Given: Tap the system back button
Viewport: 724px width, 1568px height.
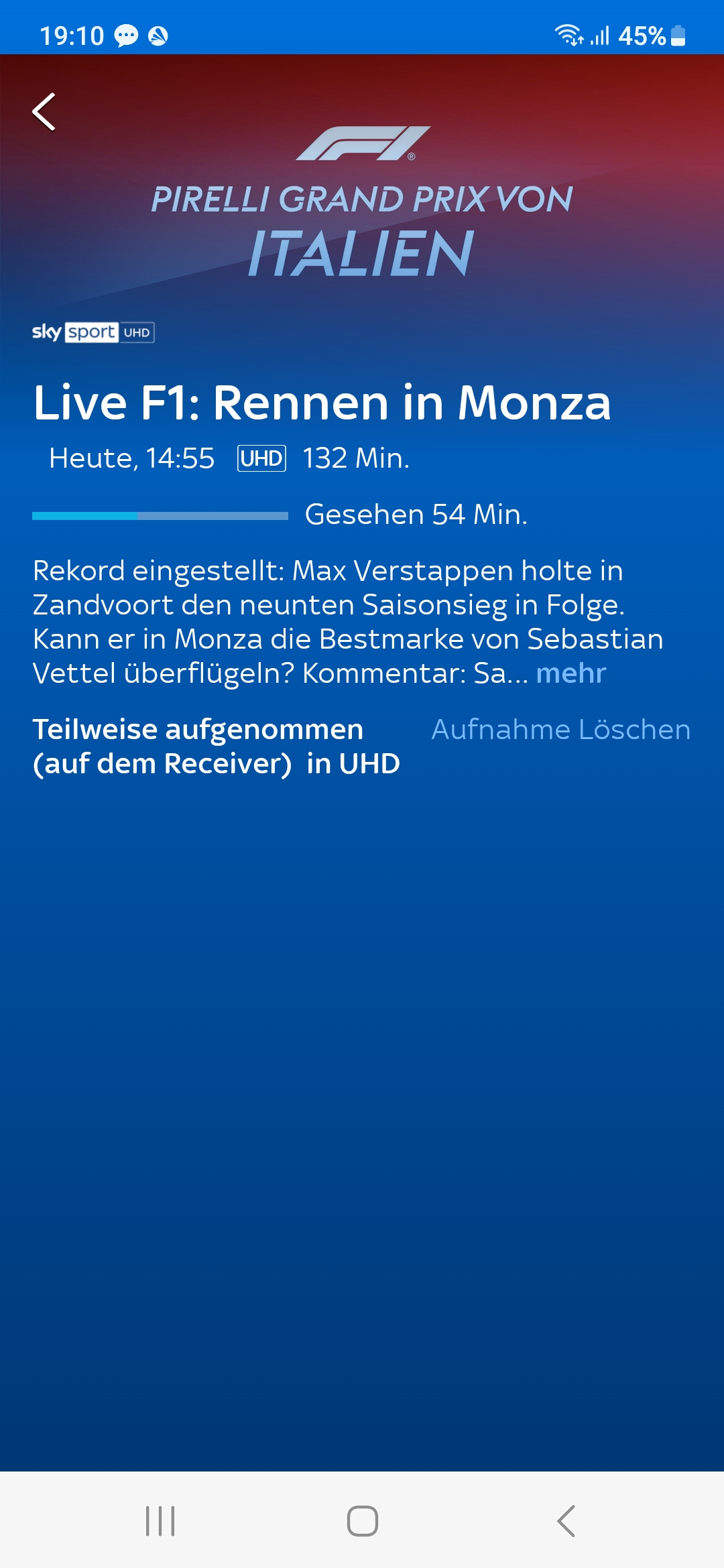Looking at the screenshot, I should point(566,1520).
